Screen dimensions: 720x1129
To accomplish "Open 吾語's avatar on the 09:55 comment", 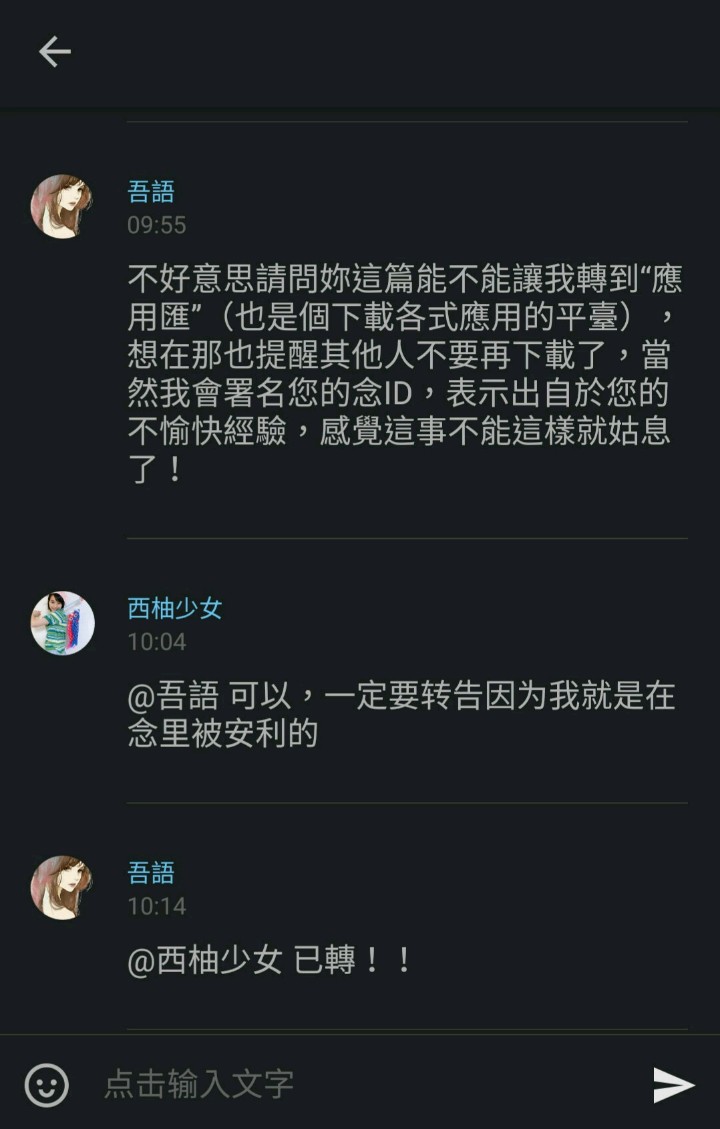I will (x=63, y=207).
